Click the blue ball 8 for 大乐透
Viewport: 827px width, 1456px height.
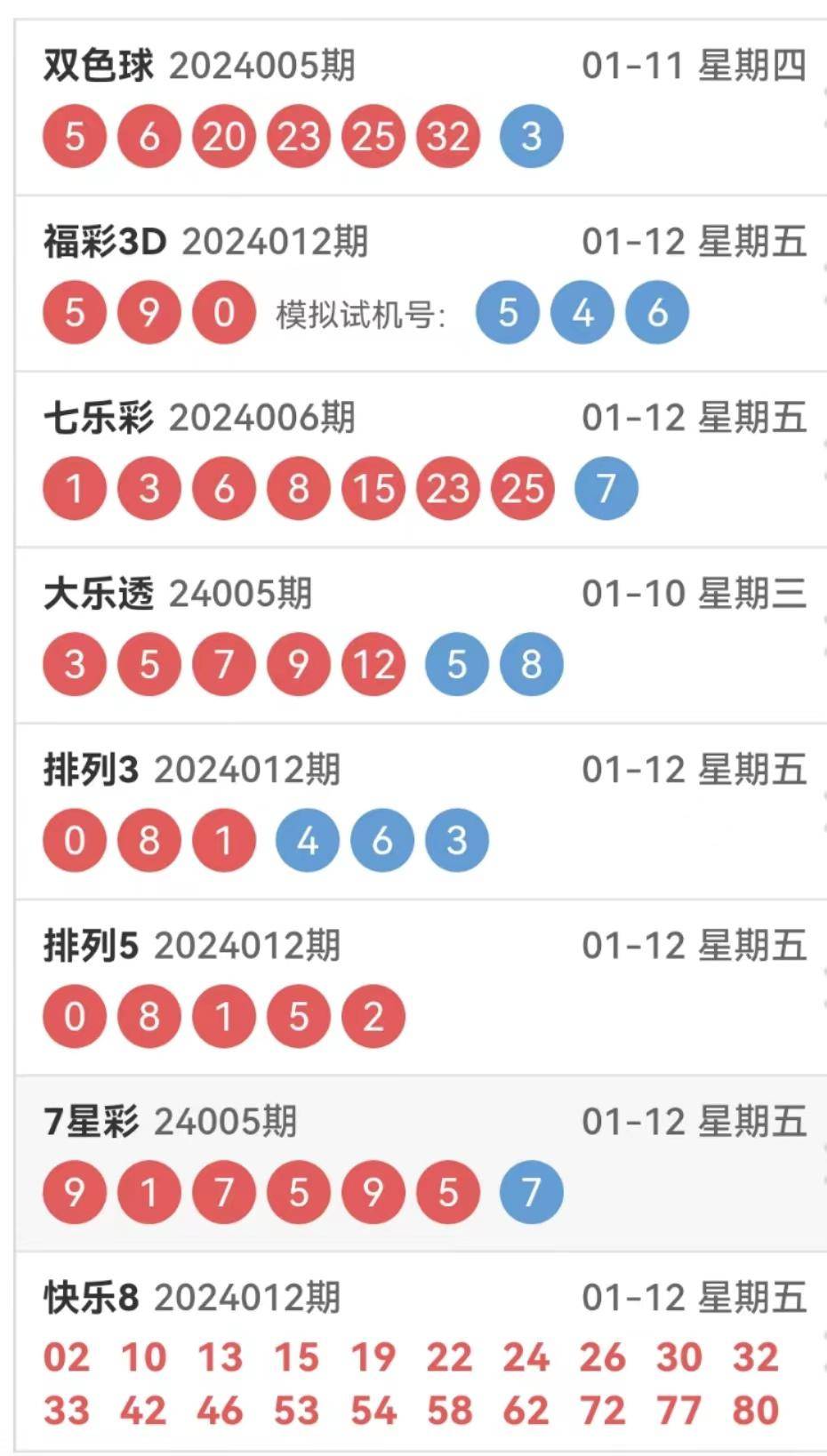530,662
